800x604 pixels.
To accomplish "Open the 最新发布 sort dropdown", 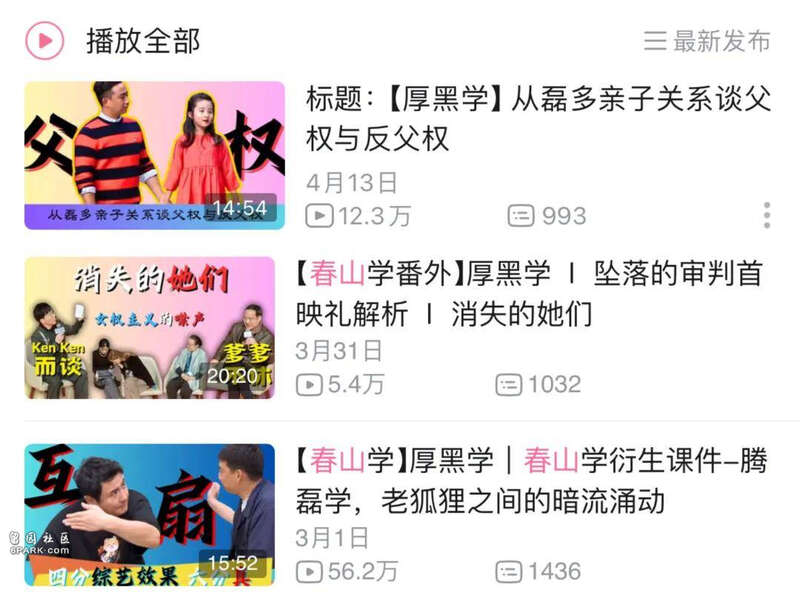I will tap(707, 41).
